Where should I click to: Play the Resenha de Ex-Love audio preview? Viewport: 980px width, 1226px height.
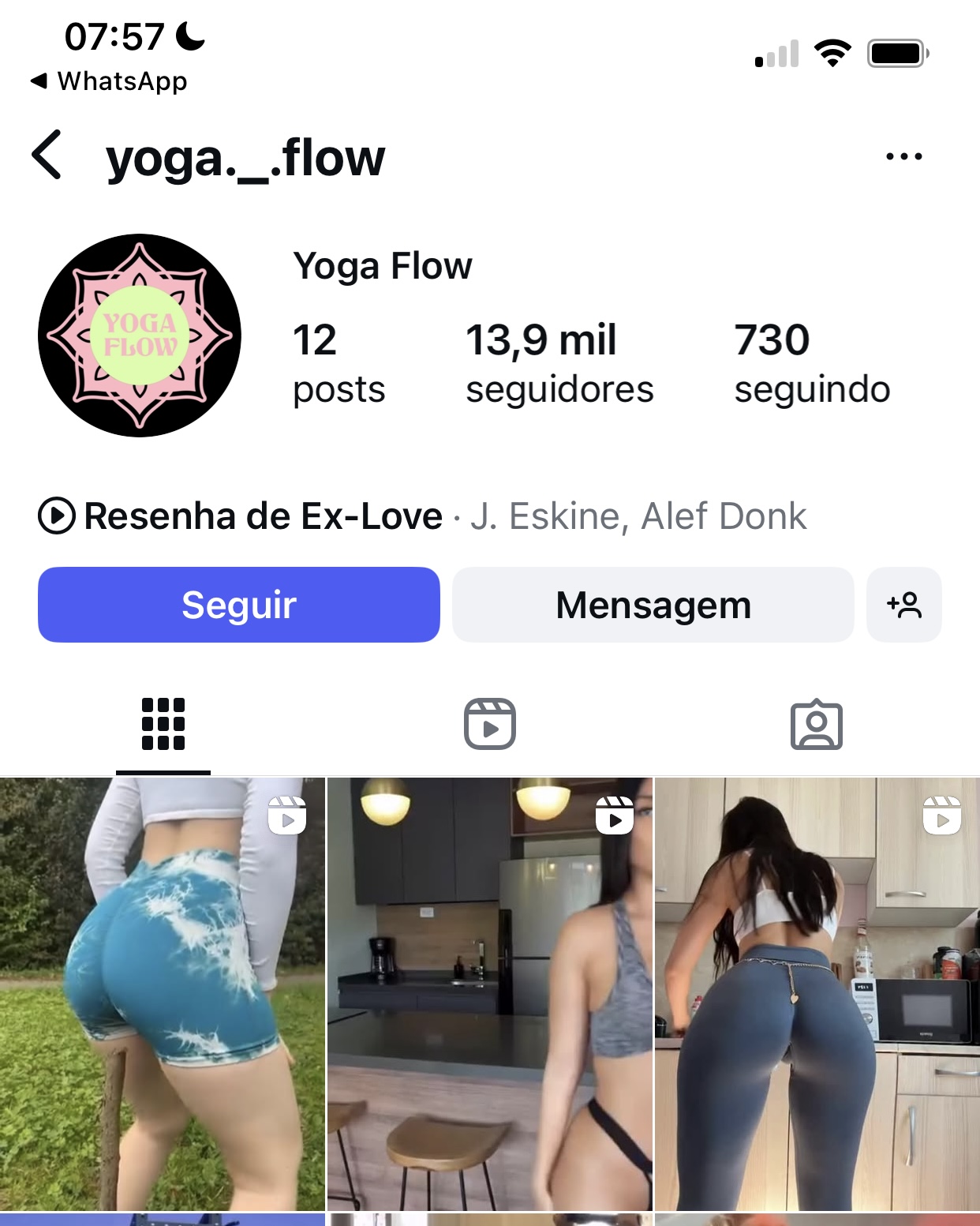[55, 516]
